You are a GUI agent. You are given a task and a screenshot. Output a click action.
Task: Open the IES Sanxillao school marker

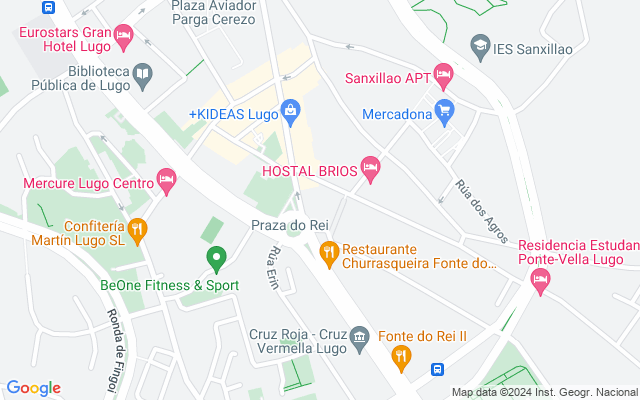(x=480, y=45)
